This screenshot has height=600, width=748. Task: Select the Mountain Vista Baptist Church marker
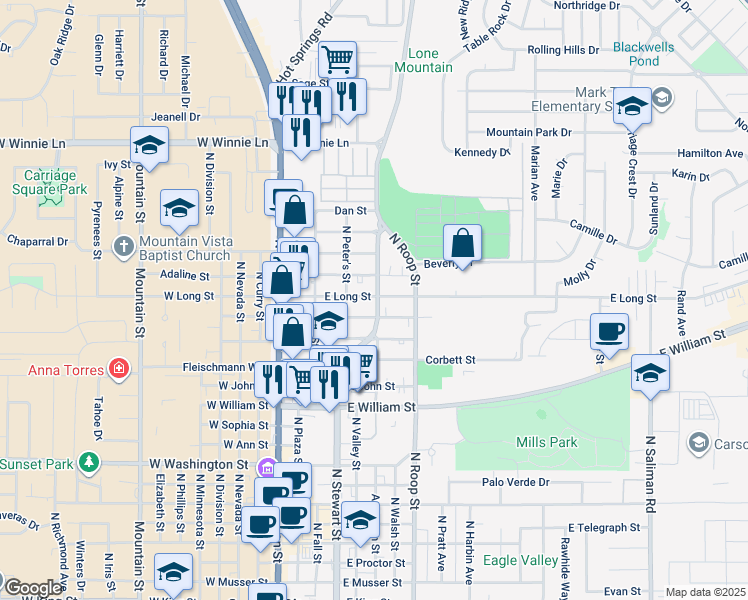(122, 246)
